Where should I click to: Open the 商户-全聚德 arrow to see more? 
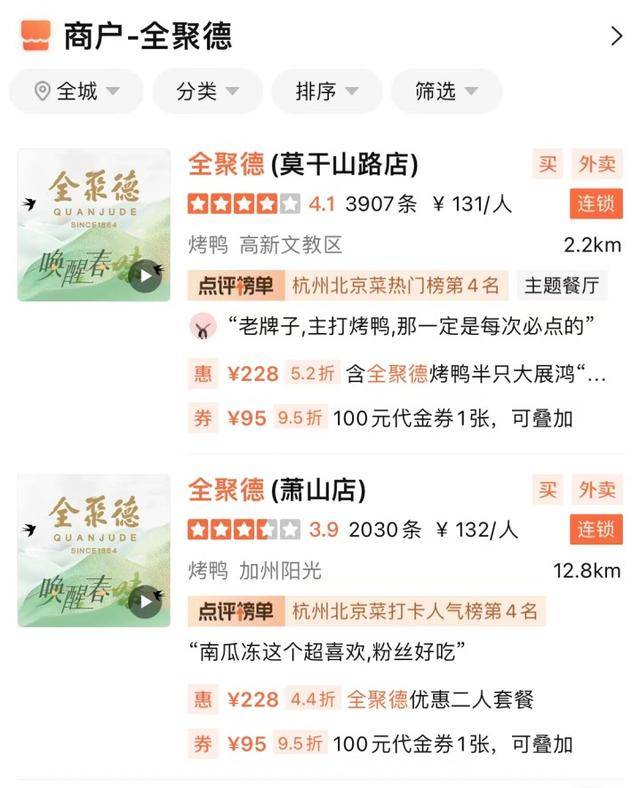click(615, 37)
